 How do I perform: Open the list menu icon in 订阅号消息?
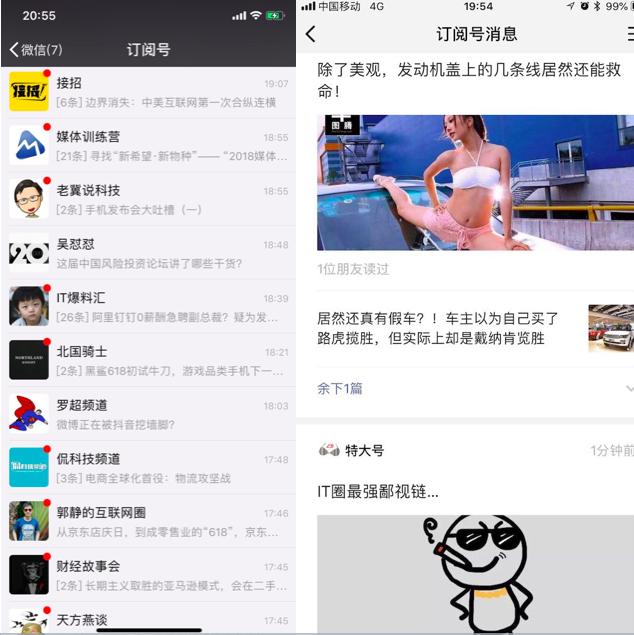coord(628,34)
